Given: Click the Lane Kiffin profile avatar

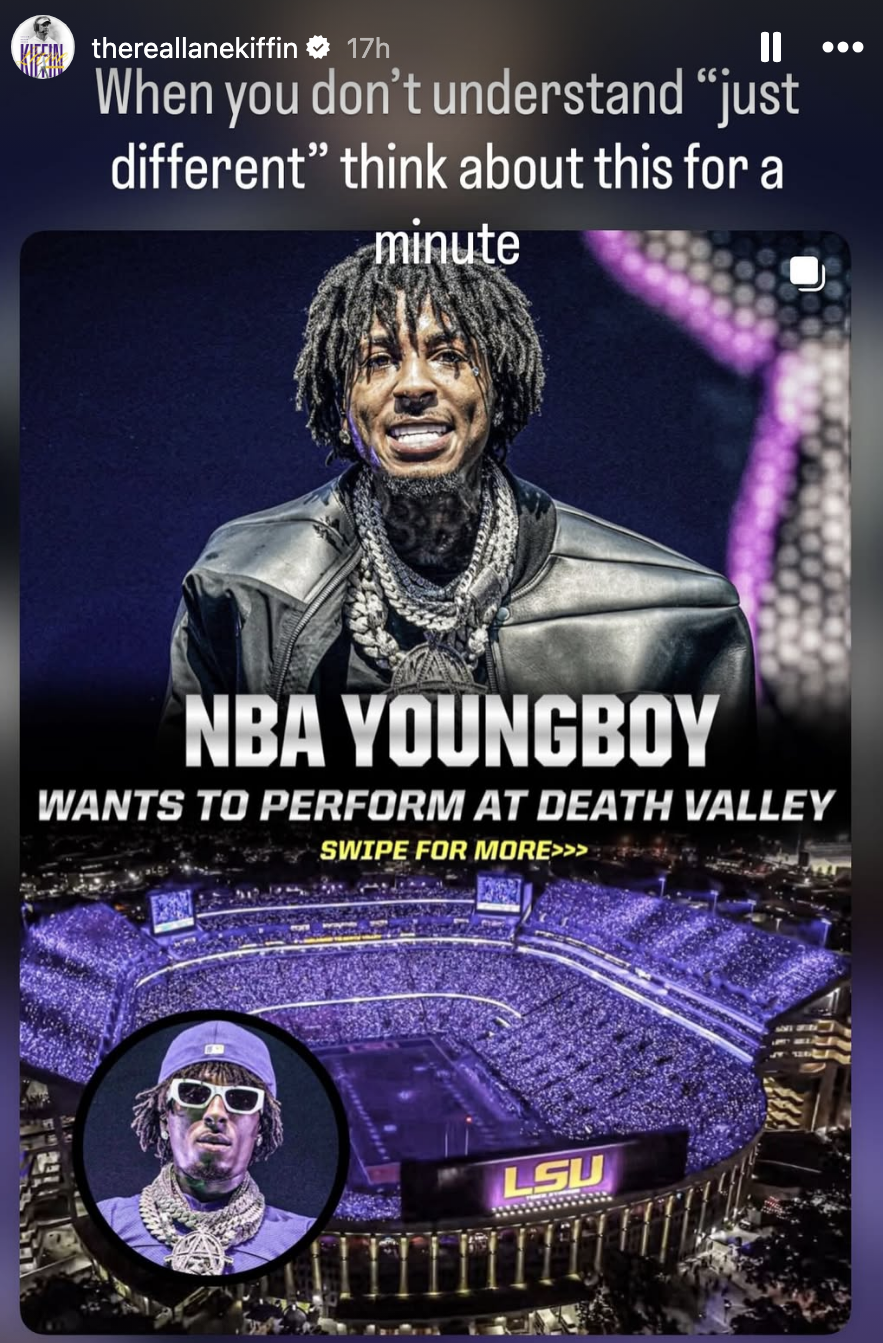Looking at the screenshot, I should point(40,42).
